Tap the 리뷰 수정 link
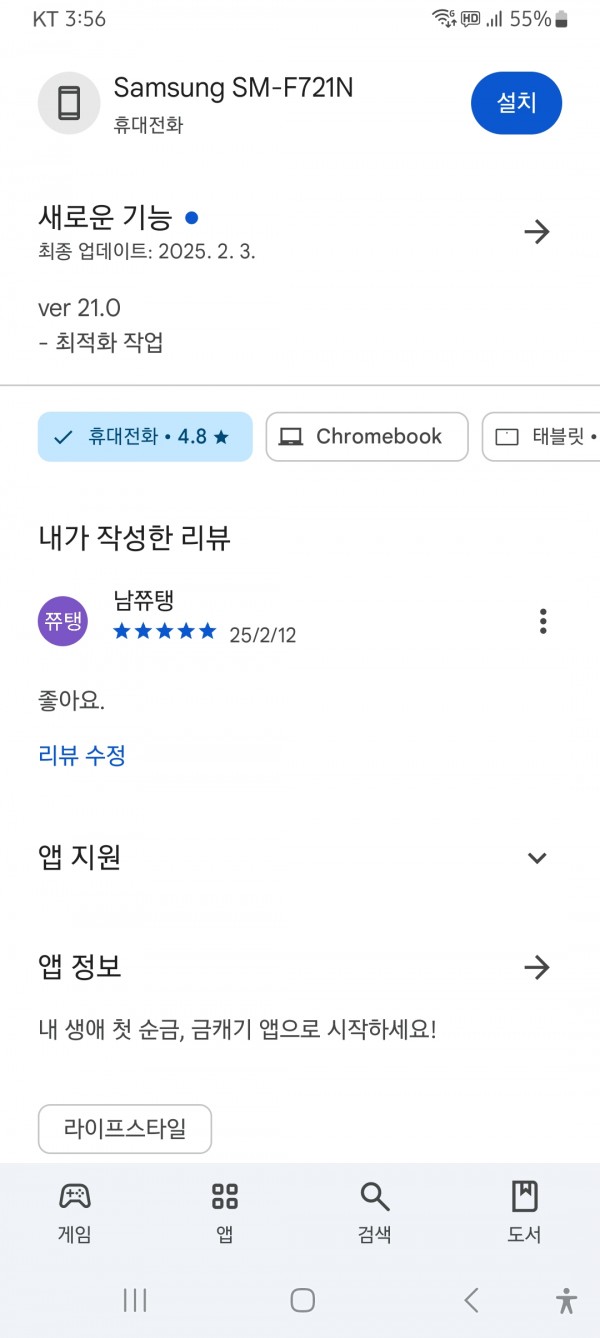The width and height of the screenshot is (600, 1338). point(82,755)
